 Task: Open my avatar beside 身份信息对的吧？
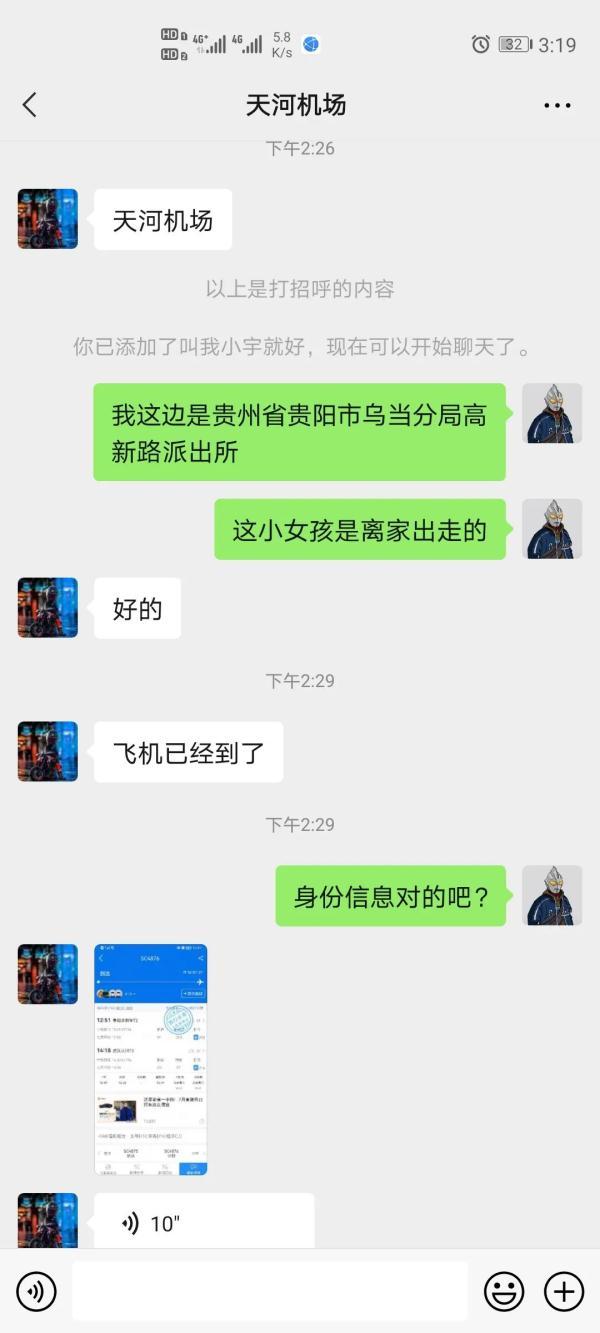point(552,896)
